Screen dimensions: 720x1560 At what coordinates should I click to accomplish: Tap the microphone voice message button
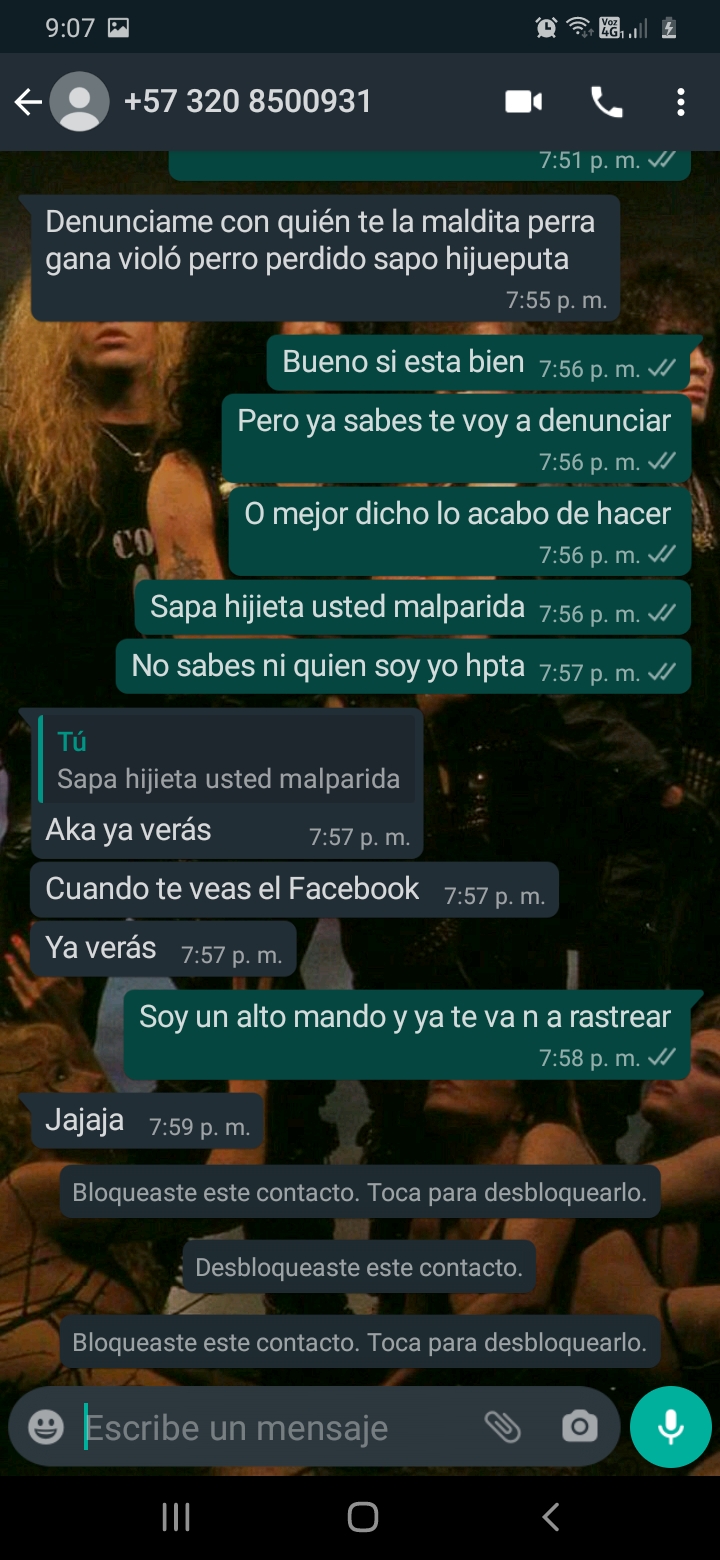[x=670, y=1427]
